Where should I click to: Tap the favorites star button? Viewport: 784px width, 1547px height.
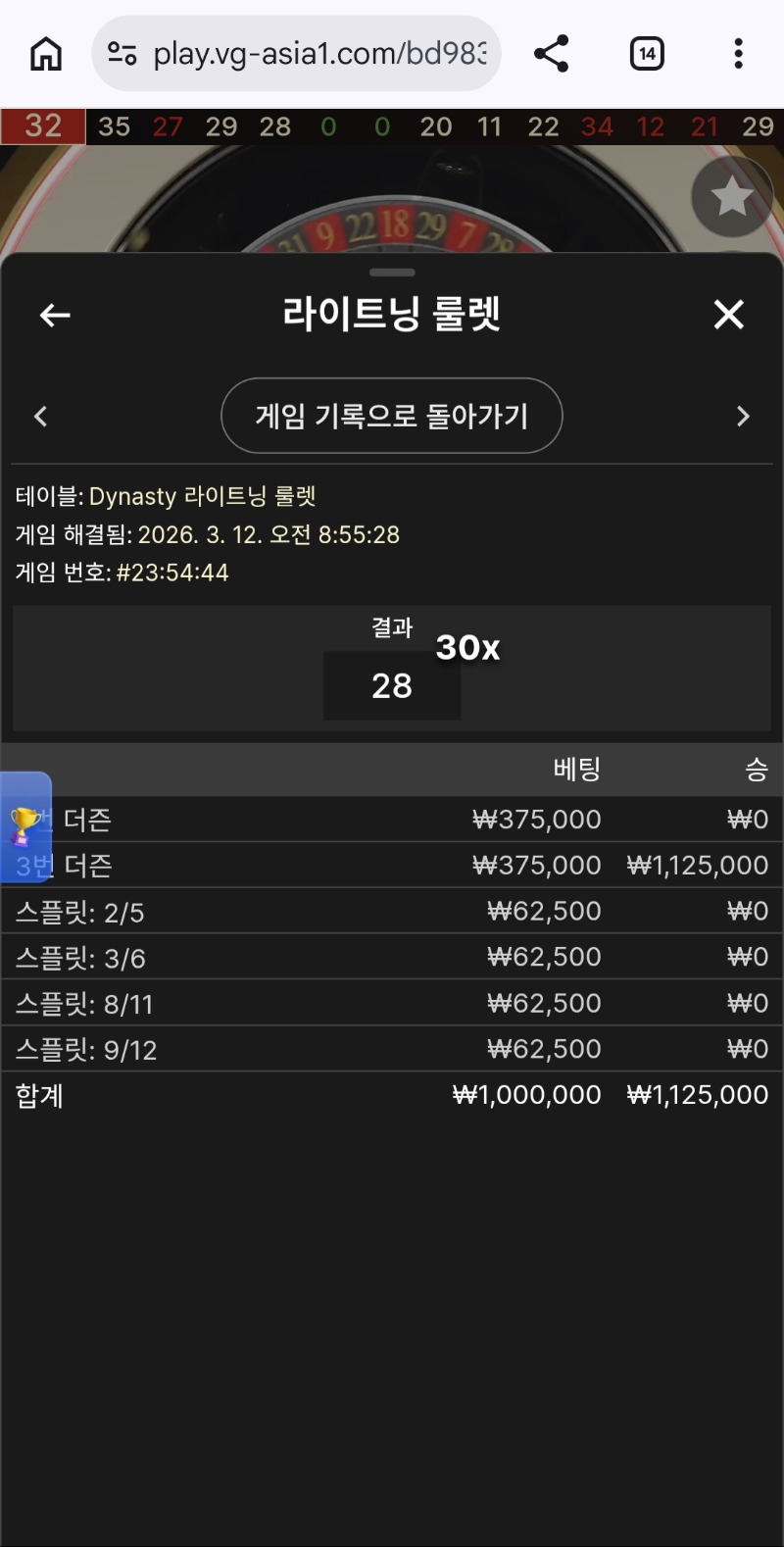731,197
